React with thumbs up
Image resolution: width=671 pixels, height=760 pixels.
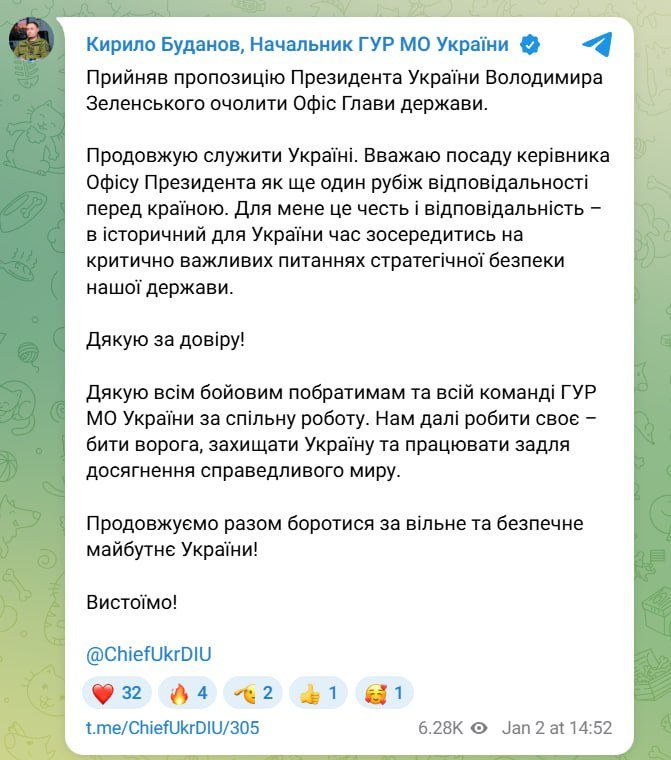coord(320,692)
